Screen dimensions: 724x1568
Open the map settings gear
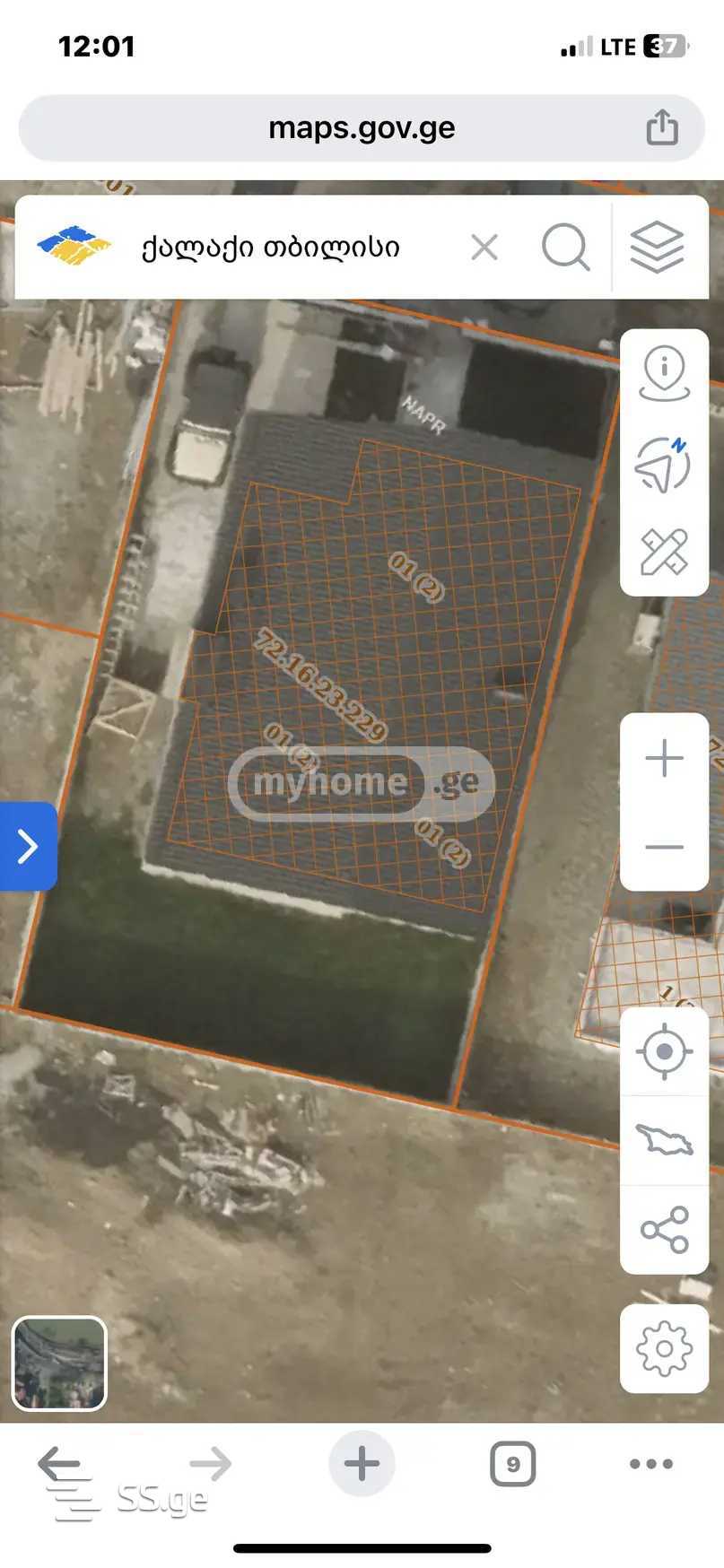click(664, 1347)
